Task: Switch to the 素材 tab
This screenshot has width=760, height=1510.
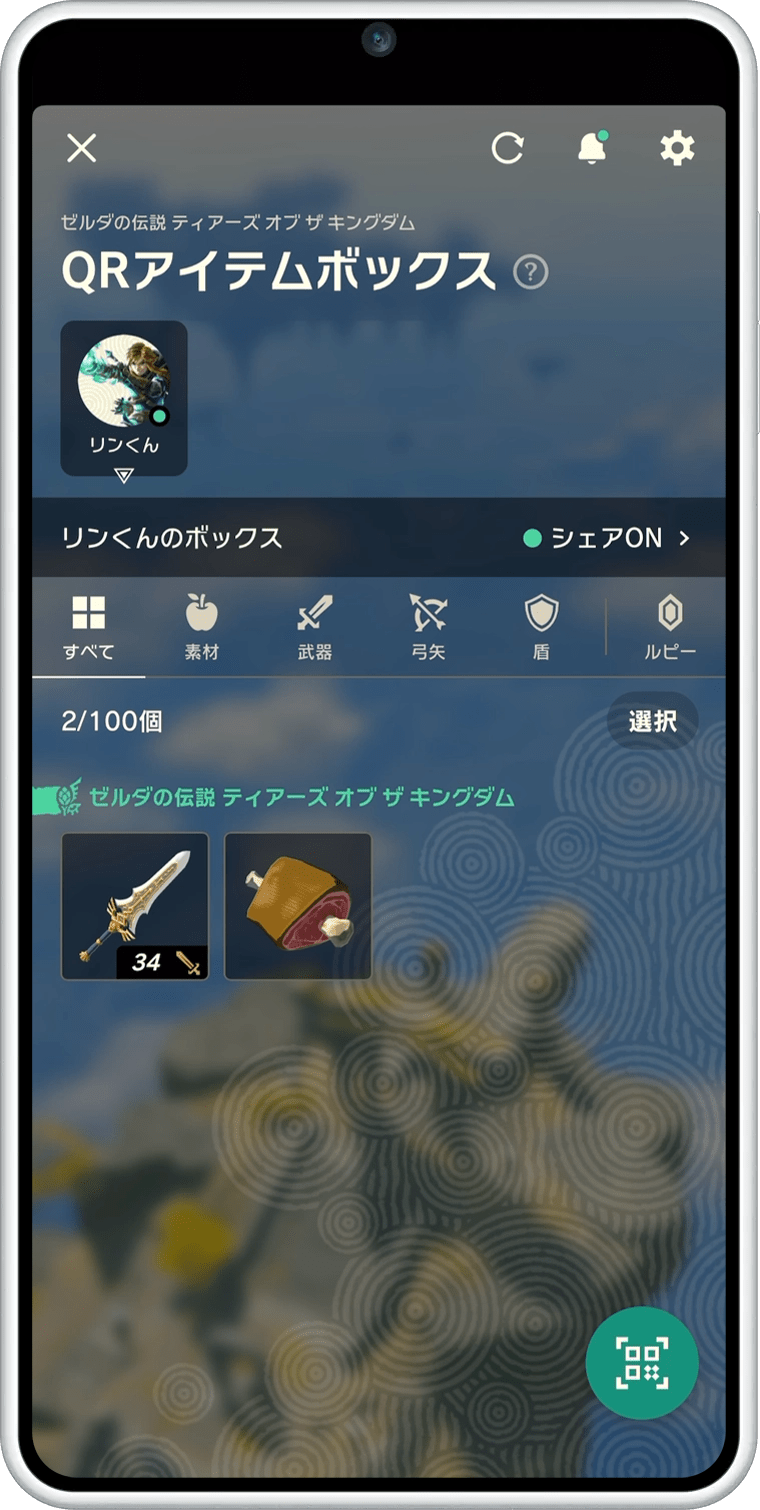Action: (201, 629)
